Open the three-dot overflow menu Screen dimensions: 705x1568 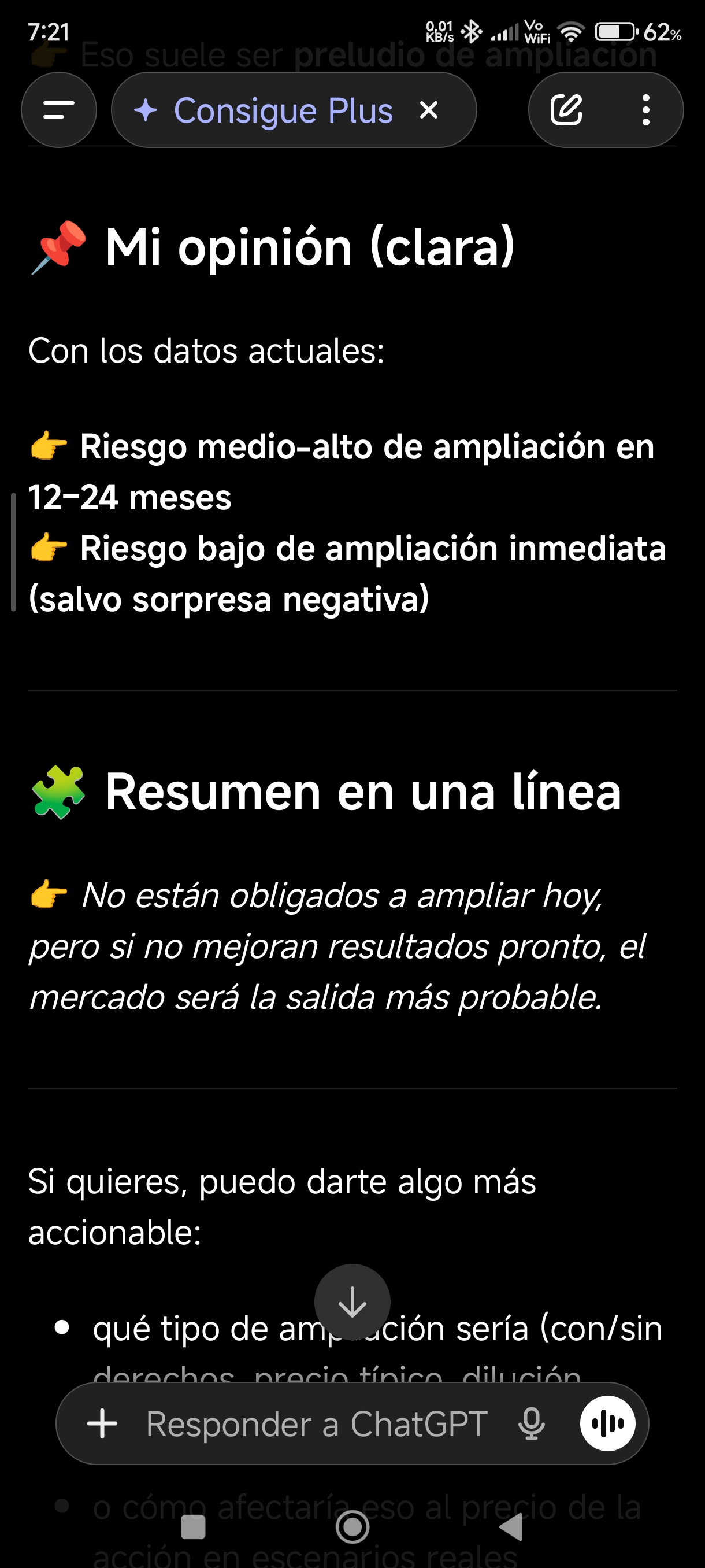[x=646, y=110]
